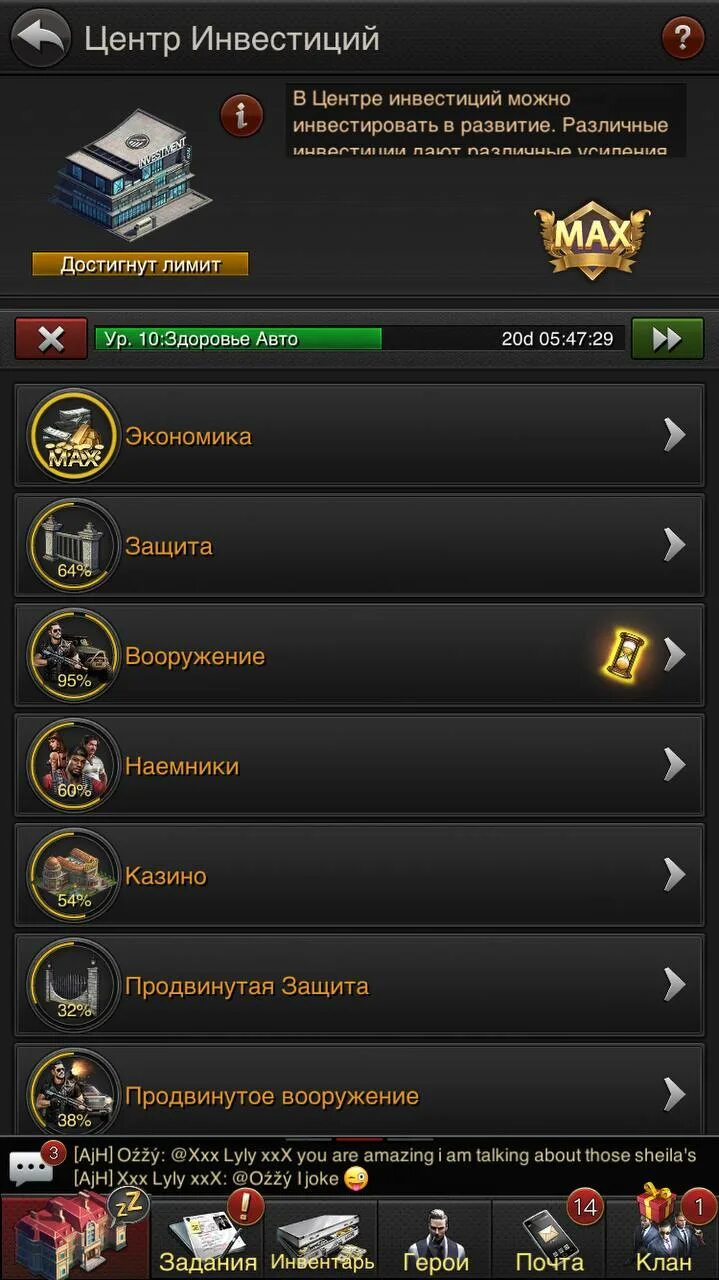Switch to the Клан tab
Screen dimensions: 719x1280
(x=663, y=1238)
